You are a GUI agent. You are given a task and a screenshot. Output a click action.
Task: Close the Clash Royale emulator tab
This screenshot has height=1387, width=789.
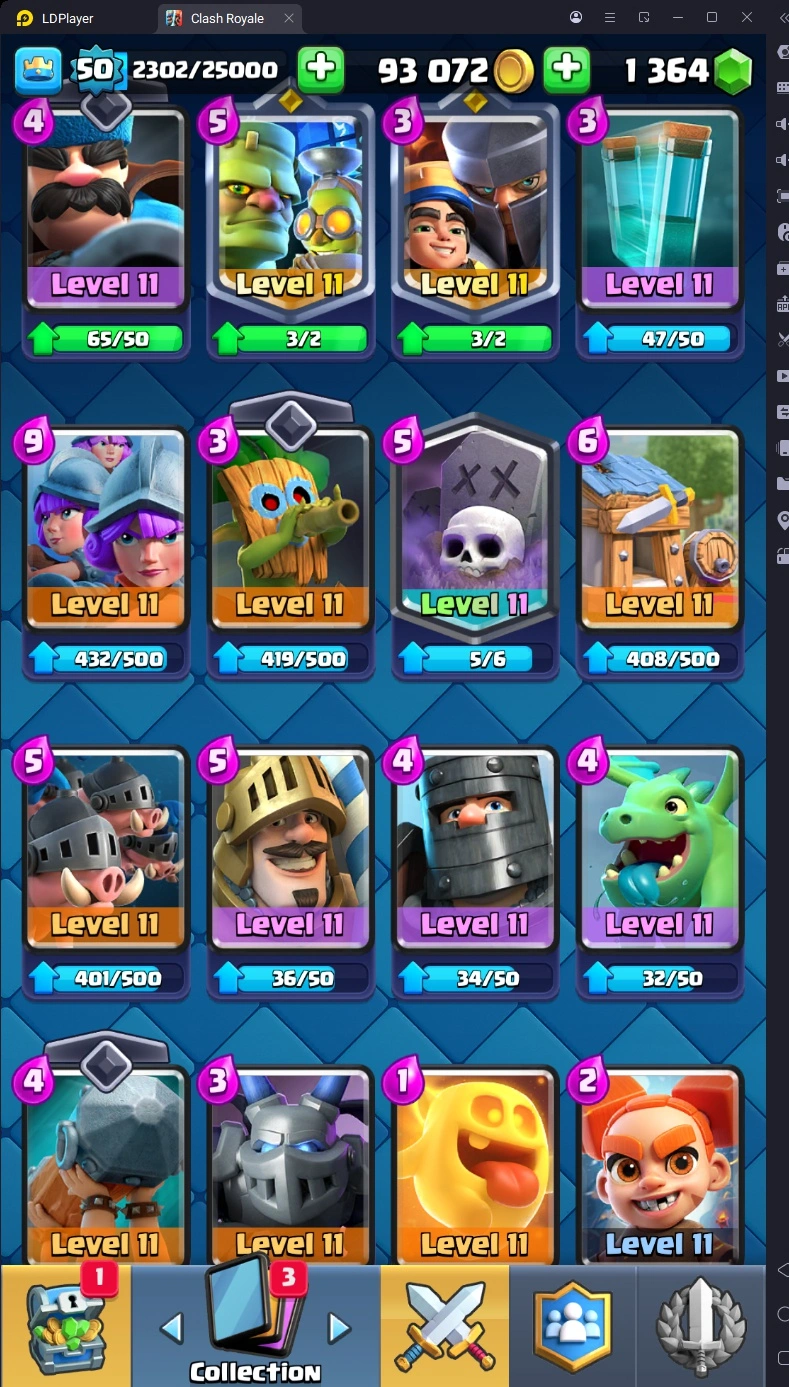(289, 18)
